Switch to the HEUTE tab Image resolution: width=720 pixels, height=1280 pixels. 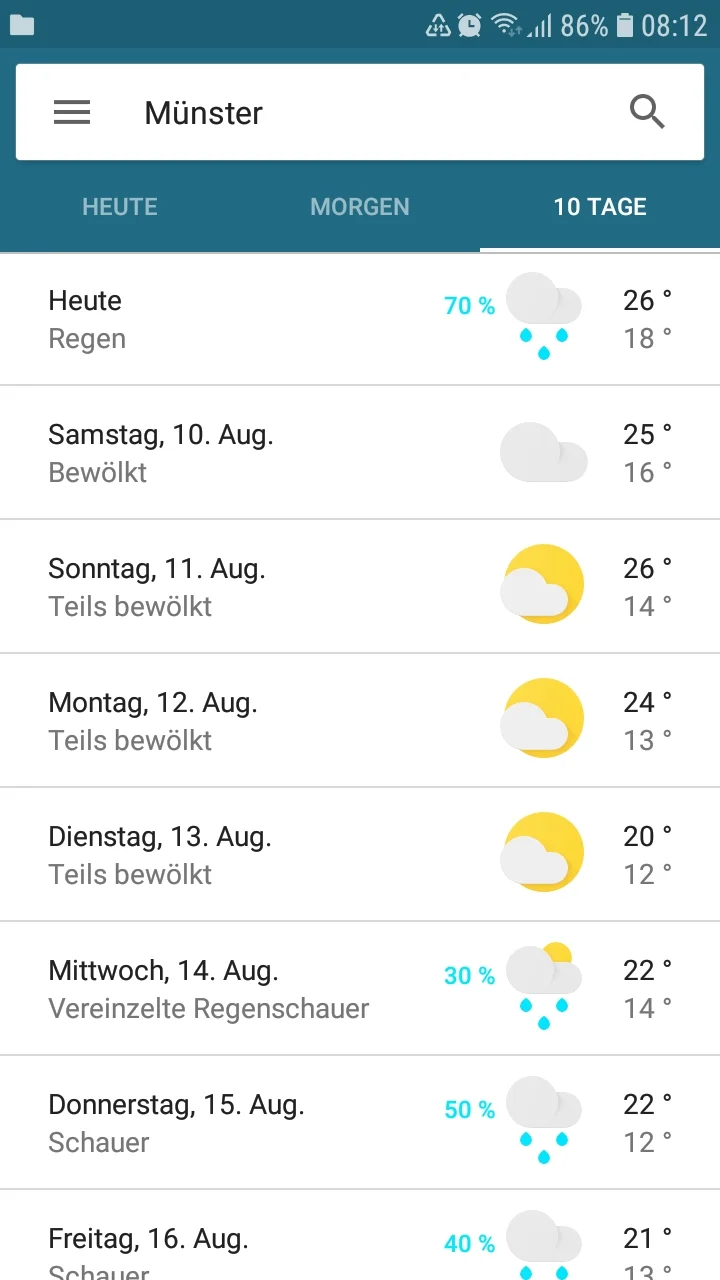[x=119, y=207]
